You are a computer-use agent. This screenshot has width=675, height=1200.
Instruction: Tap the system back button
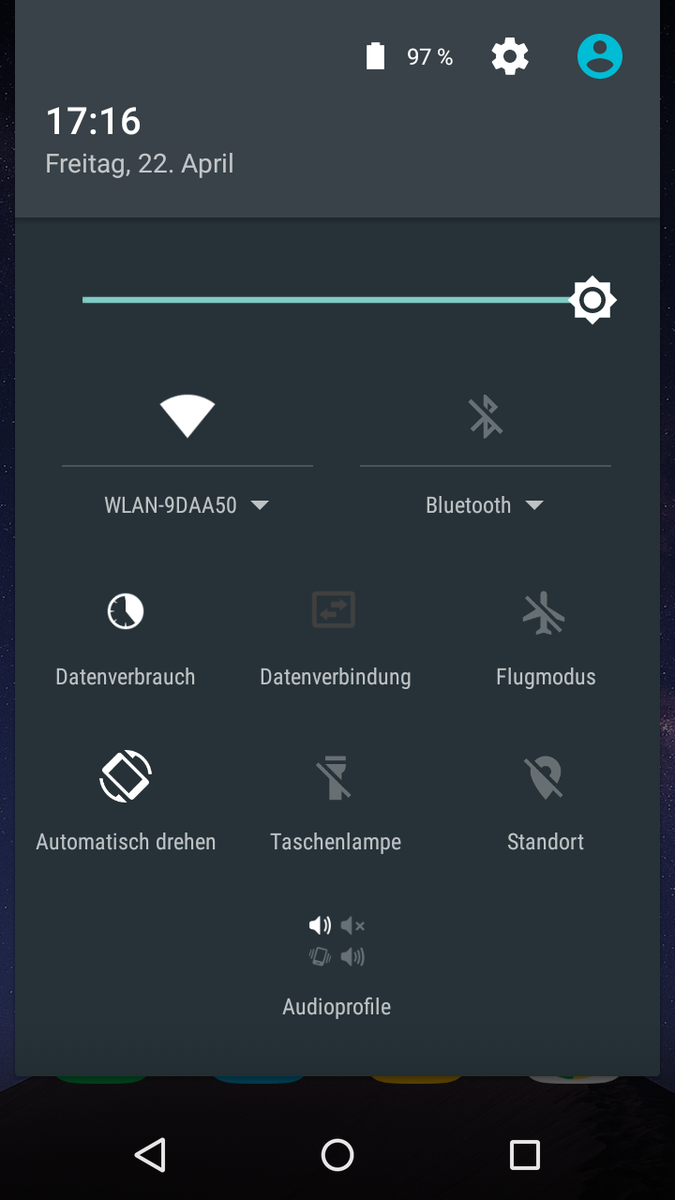(150, 1155)
